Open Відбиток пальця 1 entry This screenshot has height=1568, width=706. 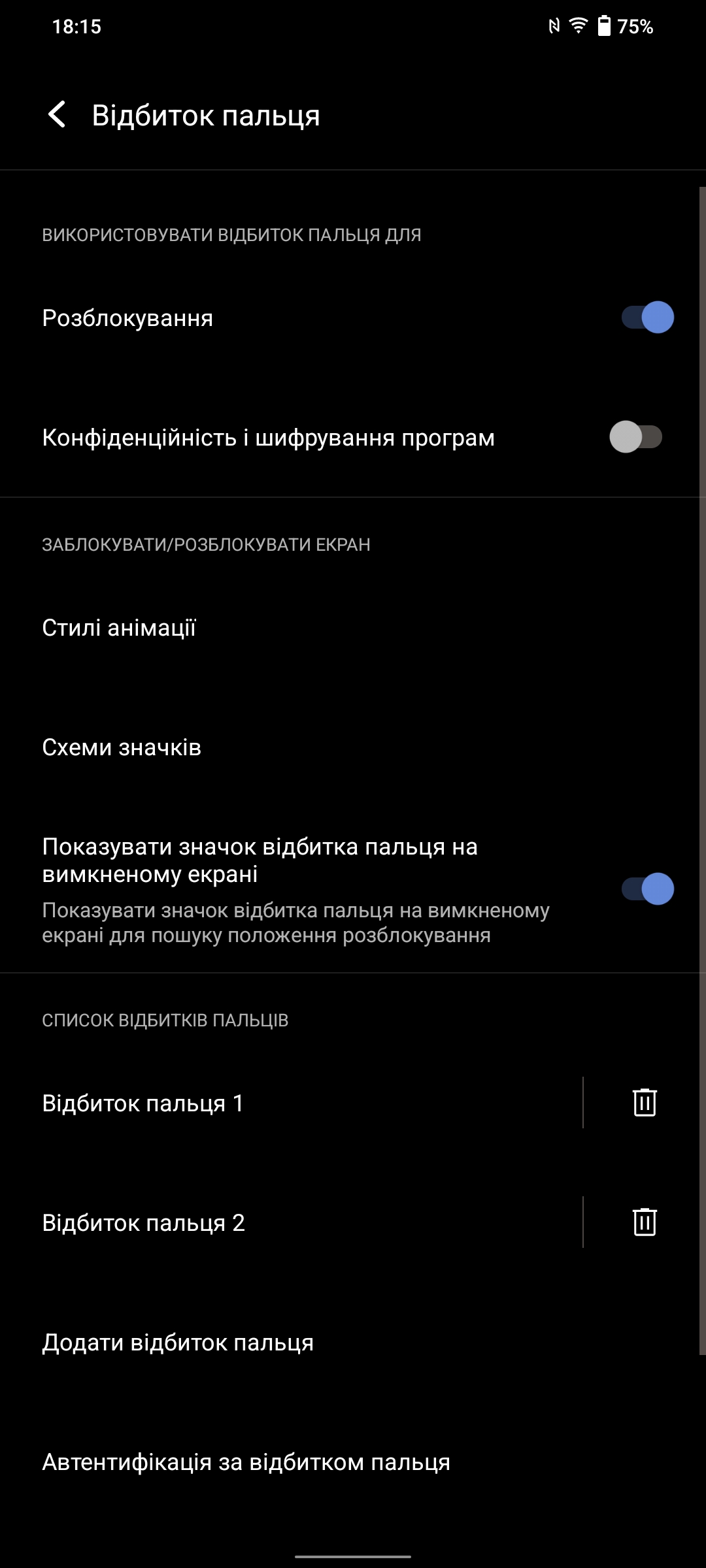tap(143, 1103)
